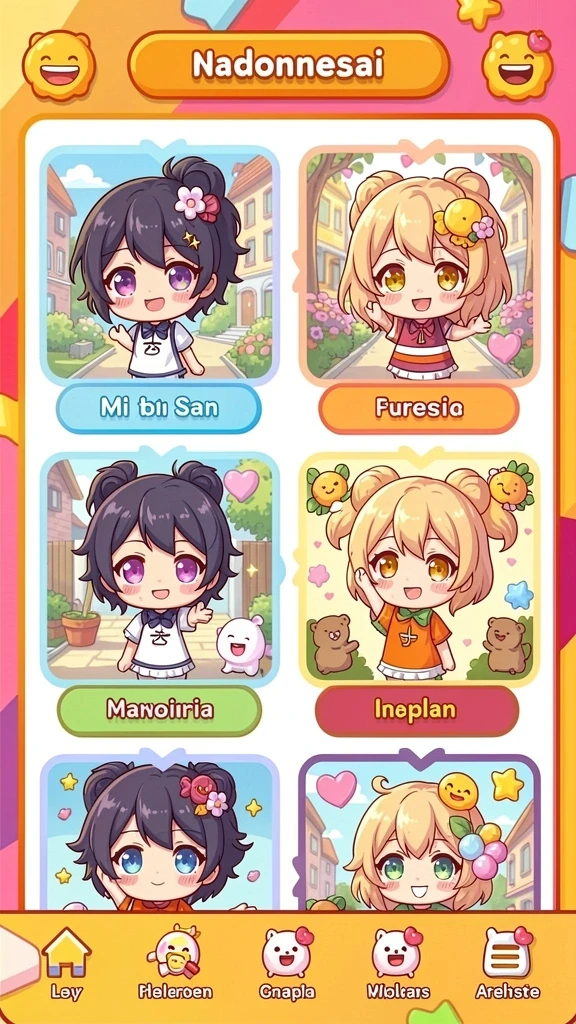This screenshot has width=576, height=1024.
Task: Switch to the Gnapla tab
Action: (287, 963)
